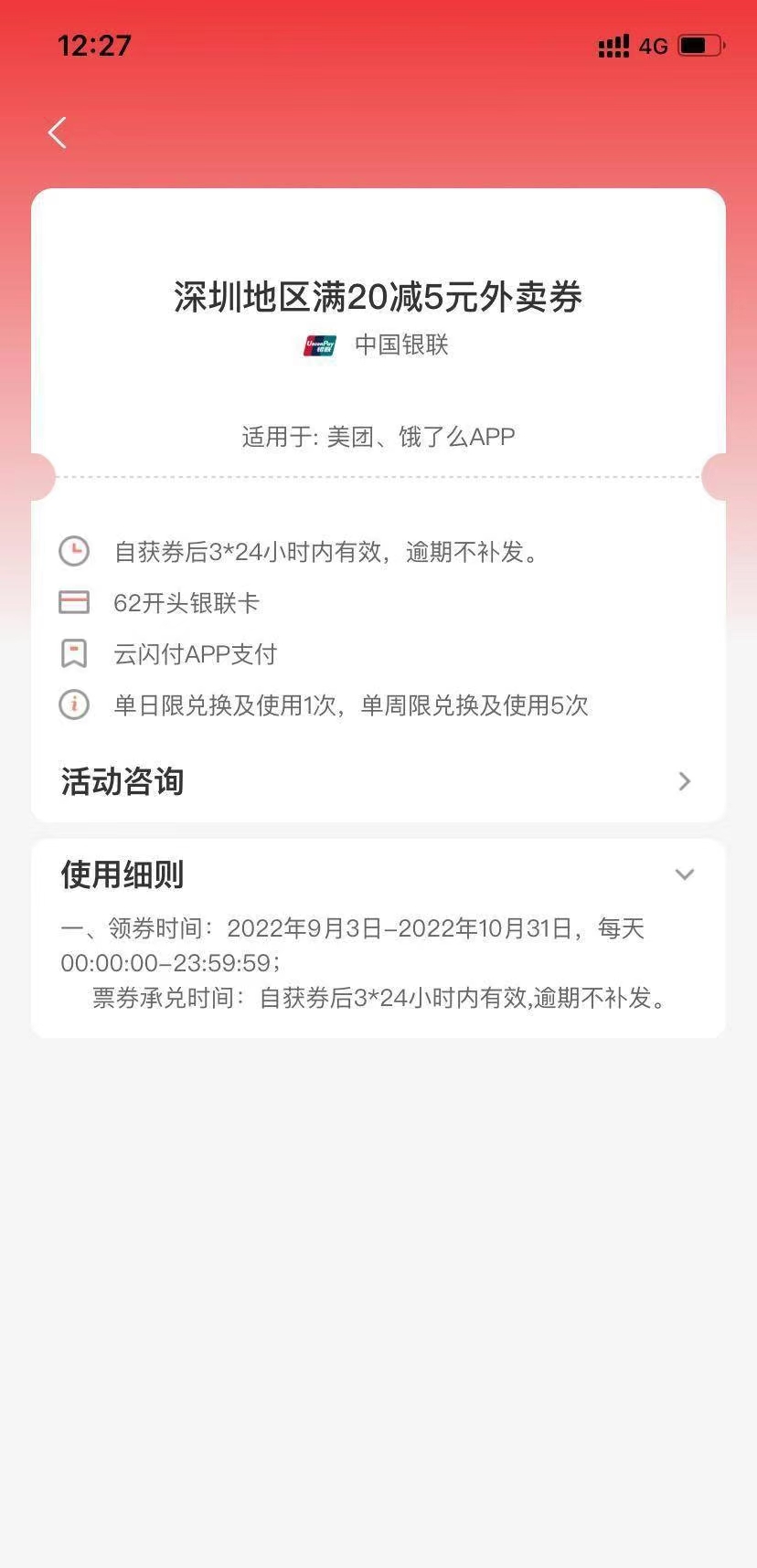Collapse the 使用细则 section
Image resolution: width=757 pixels, height=1568 pixels.
pyautogui.click(x=684, y=874)
